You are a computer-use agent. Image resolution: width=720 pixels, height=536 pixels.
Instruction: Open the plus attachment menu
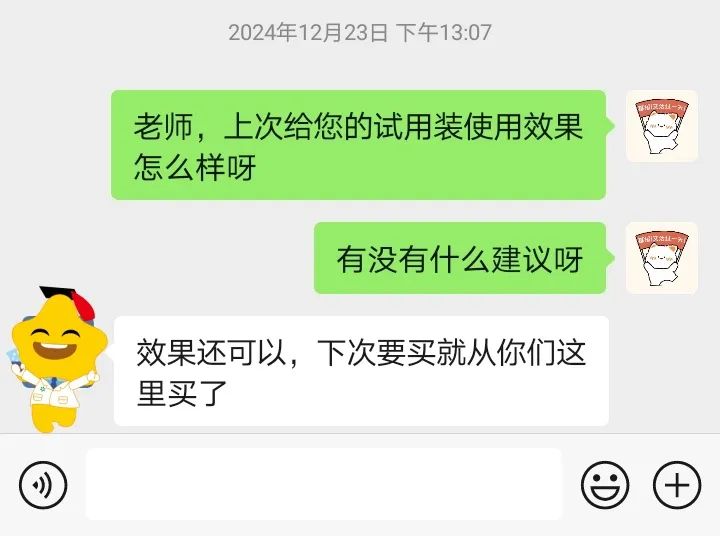(x=677, y=486)
